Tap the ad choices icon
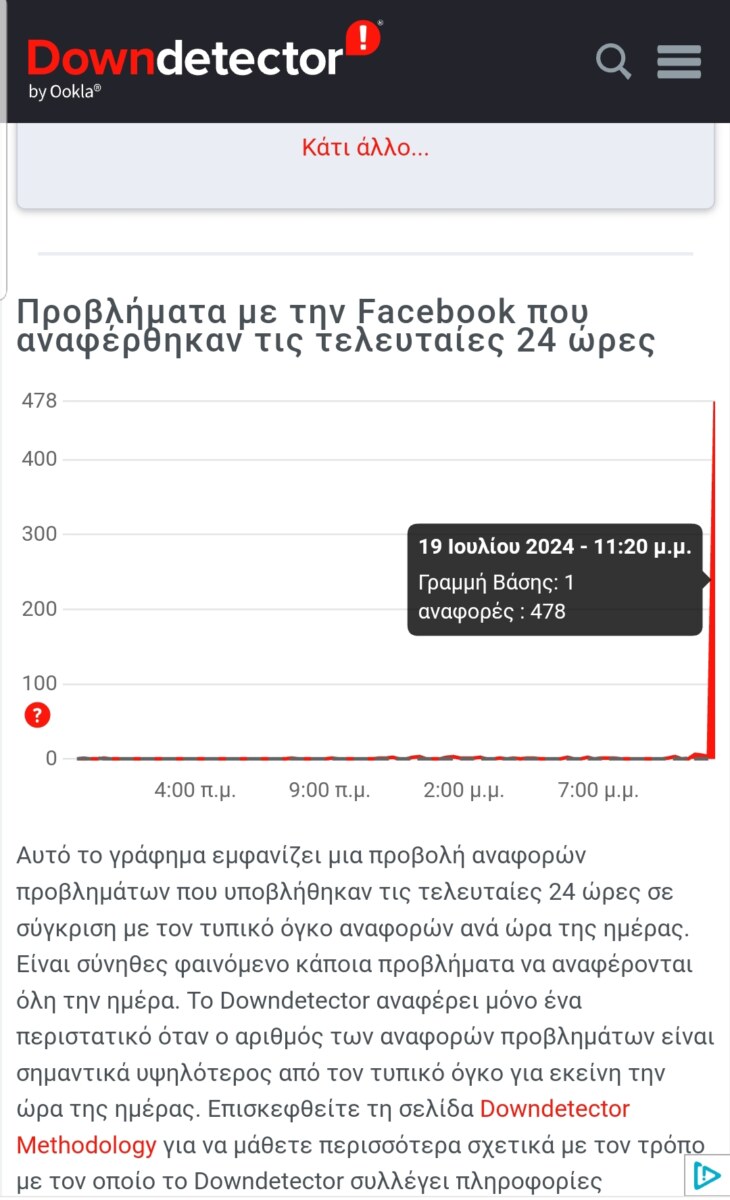The height and width of the screenshot is (1200, 730). (x=706, y=1176)
